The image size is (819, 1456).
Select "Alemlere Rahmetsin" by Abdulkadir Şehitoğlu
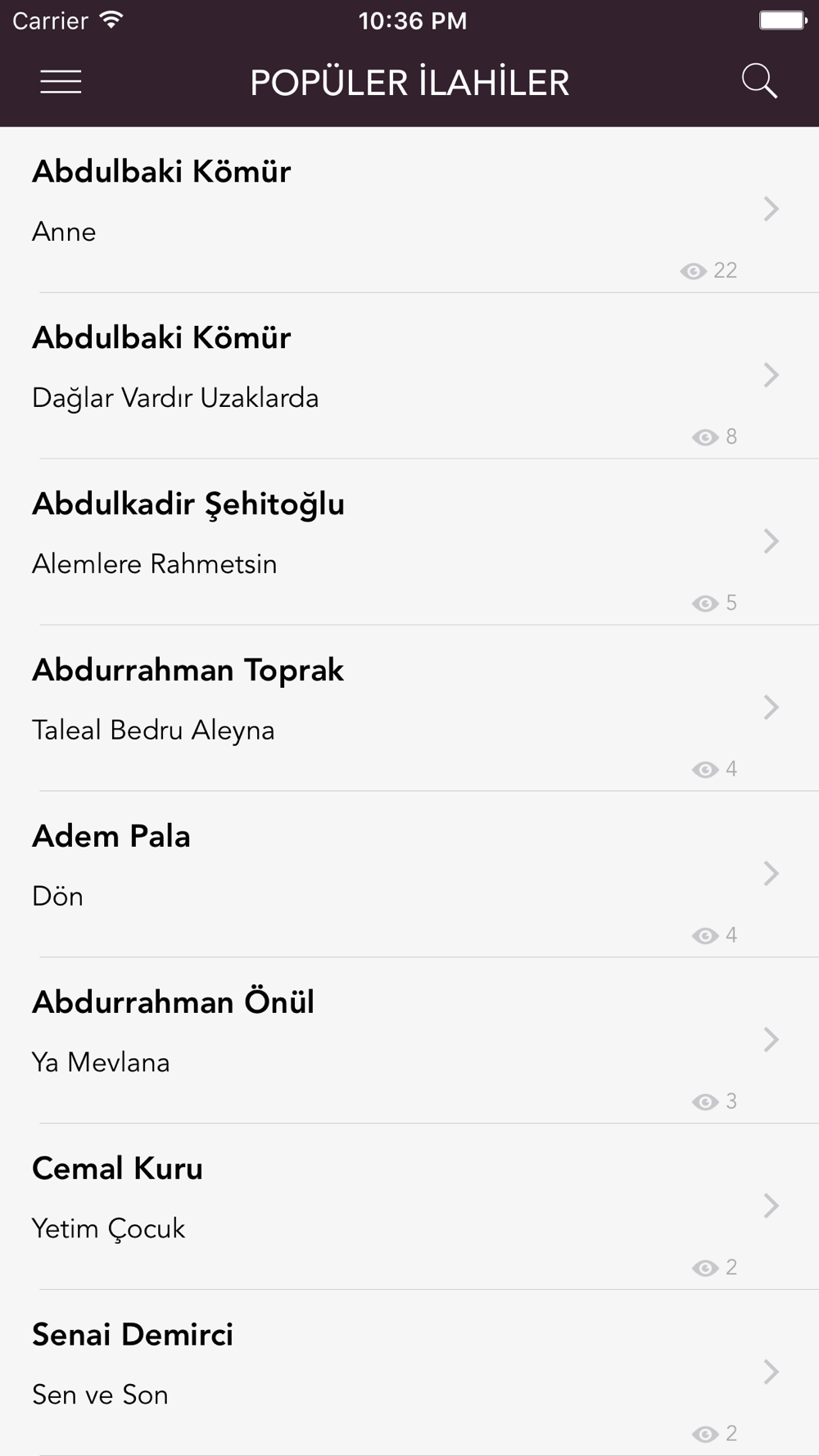pos(409,542)
